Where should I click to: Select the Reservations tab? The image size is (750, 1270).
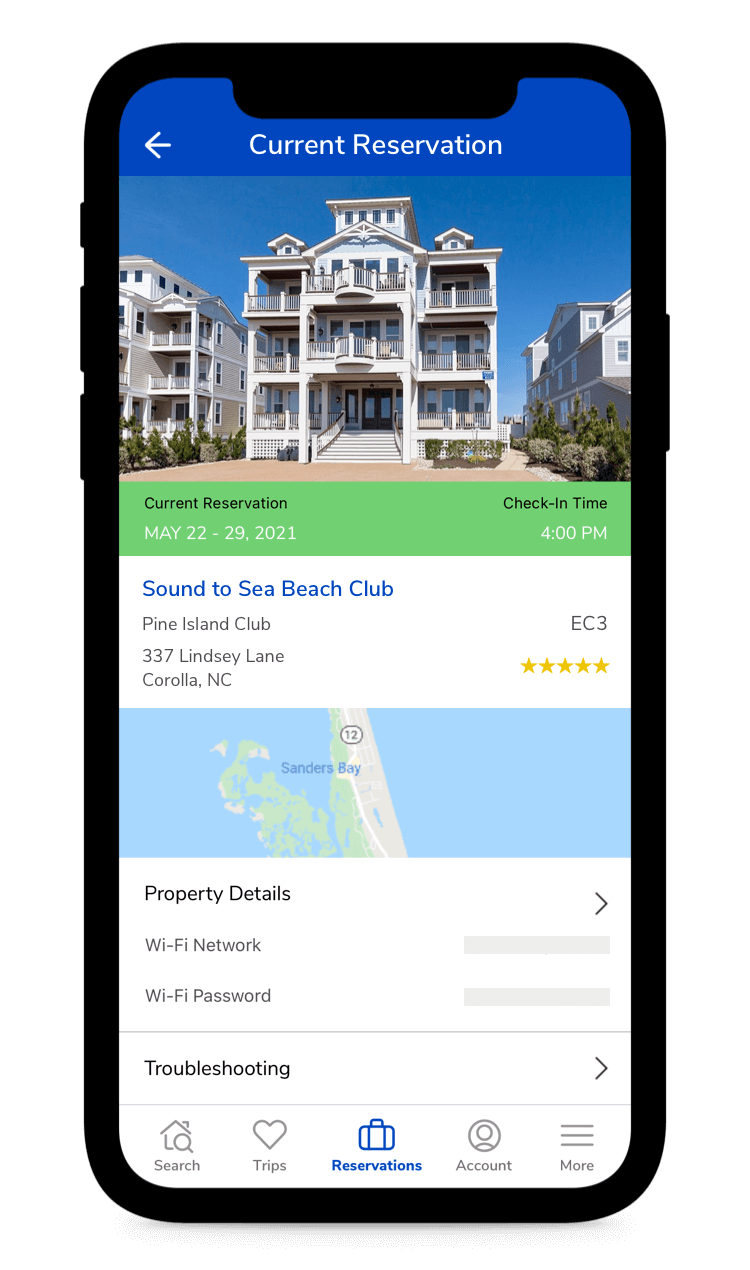(x=376, y=1146)
